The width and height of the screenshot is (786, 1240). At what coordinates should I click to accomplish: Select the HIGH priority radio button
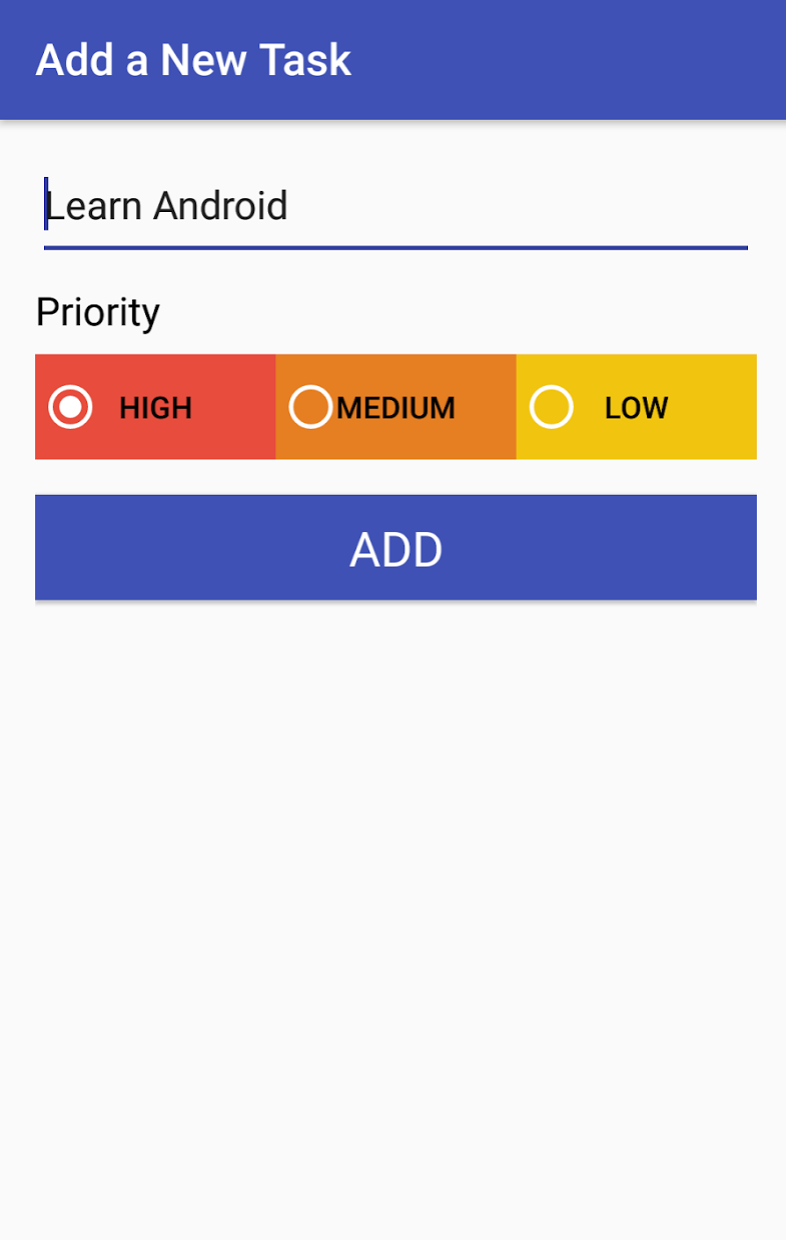(70, 407)
